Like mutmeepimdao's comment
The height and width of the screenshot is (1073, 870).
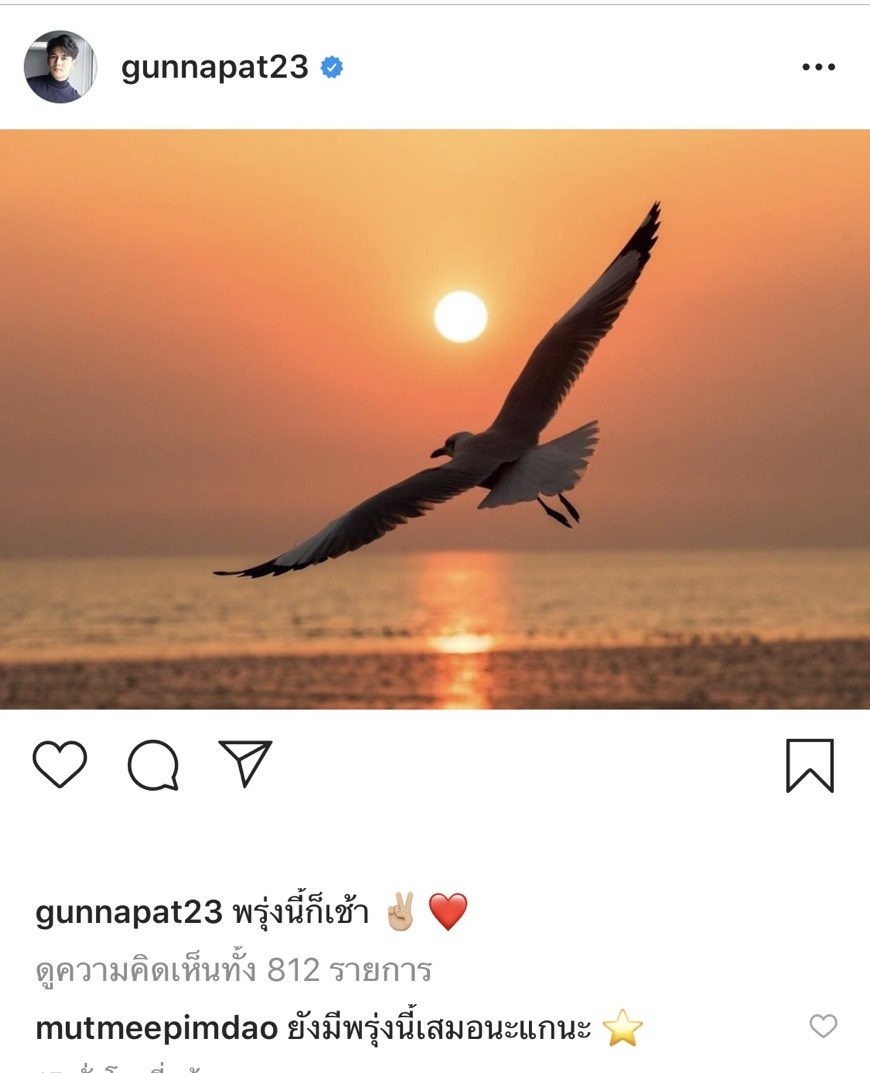click(822, 1026)
